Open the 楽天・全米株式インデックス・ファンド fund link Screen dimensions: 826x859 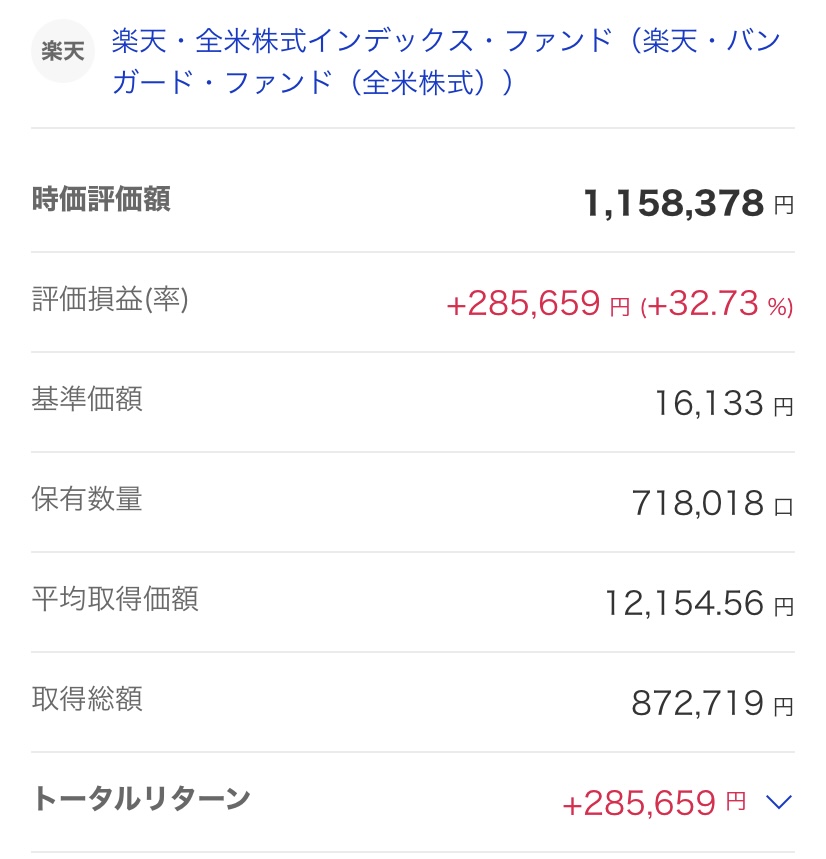(x=445, y=60)
